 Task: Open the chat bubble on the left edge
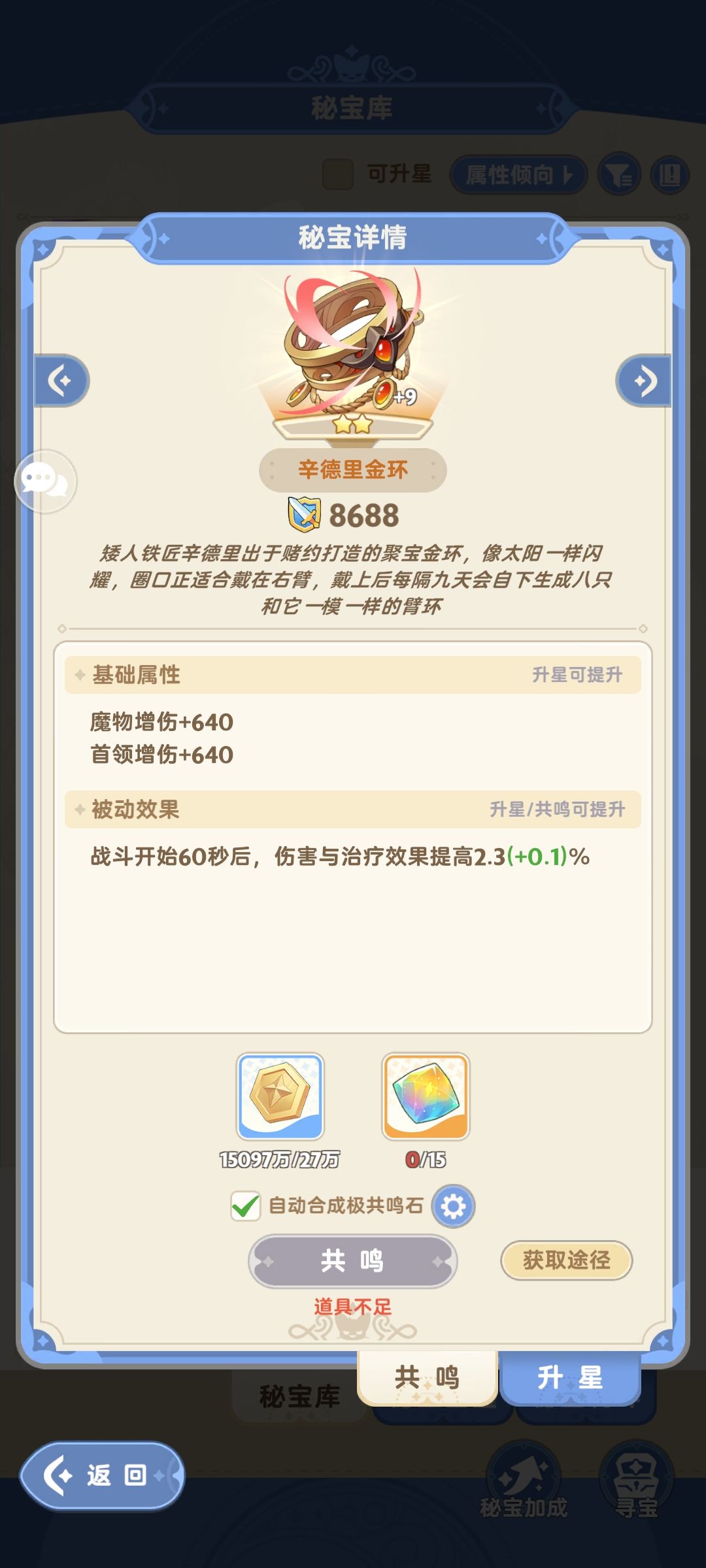click(44, 481)
